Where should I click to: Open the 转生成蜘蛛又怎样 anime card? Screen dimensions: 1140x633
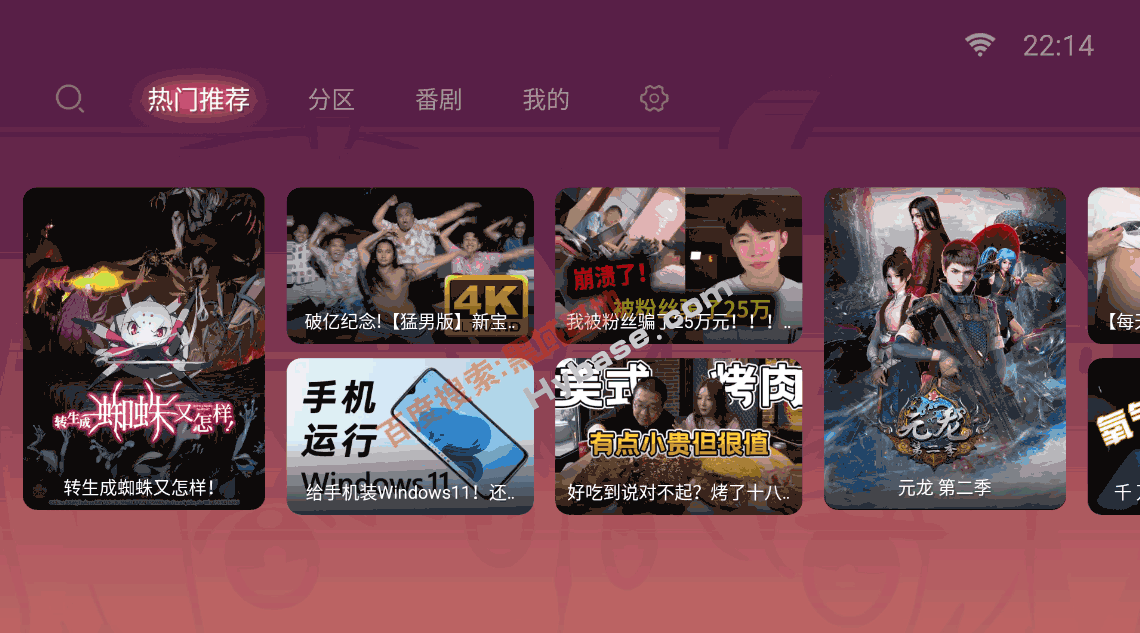point(144,348)
